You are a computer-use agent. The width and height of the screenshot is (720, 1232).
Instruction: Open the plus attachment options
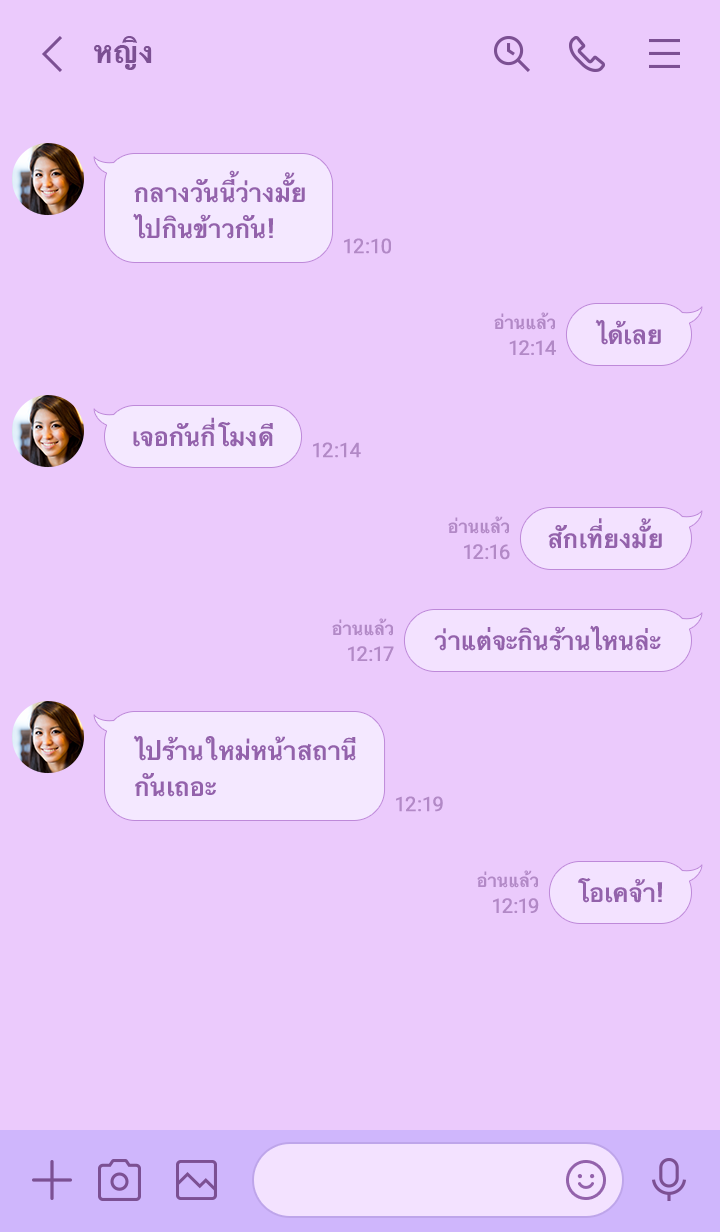(52, 1181)
